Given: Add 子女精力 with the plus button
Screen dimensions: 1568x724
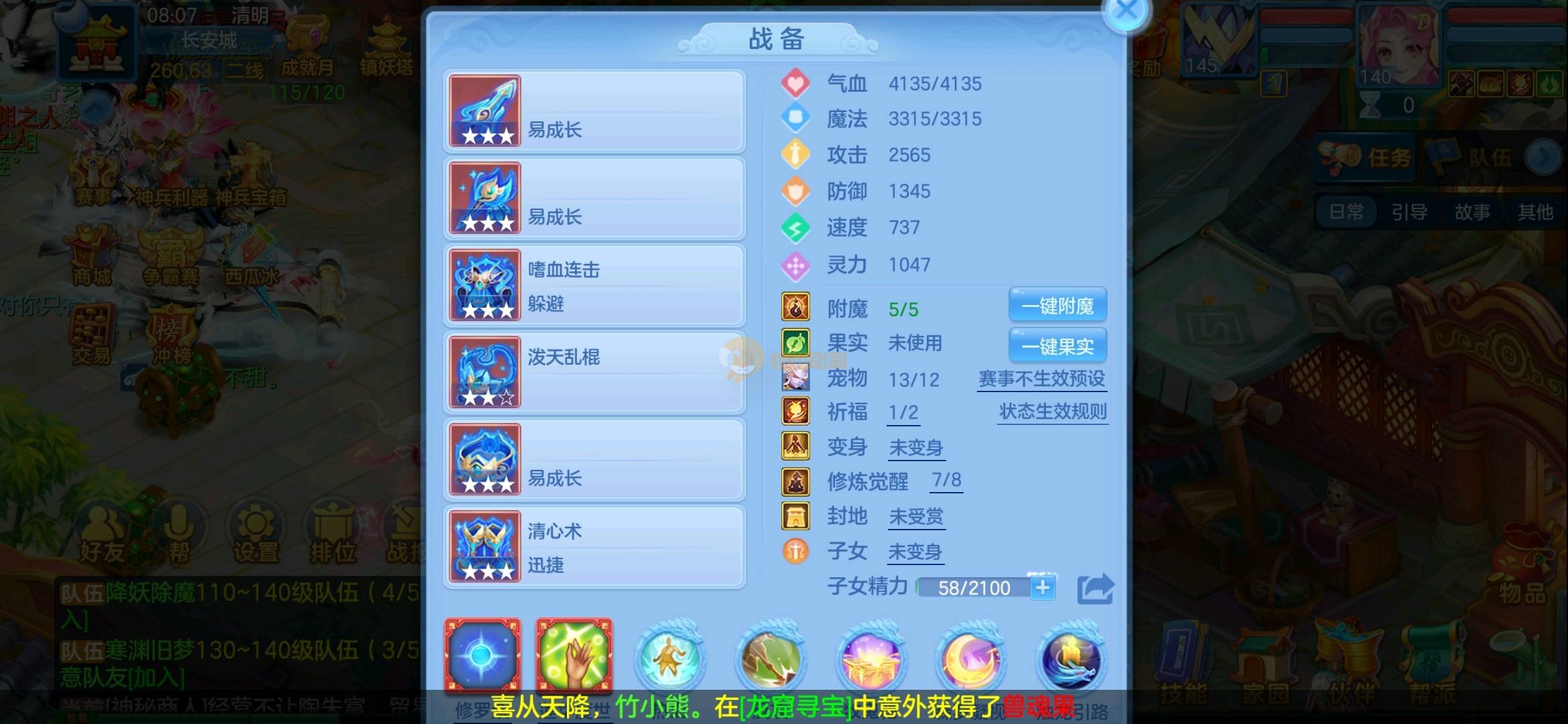Looking at the screenshot, I should (x=1043, y=588).
